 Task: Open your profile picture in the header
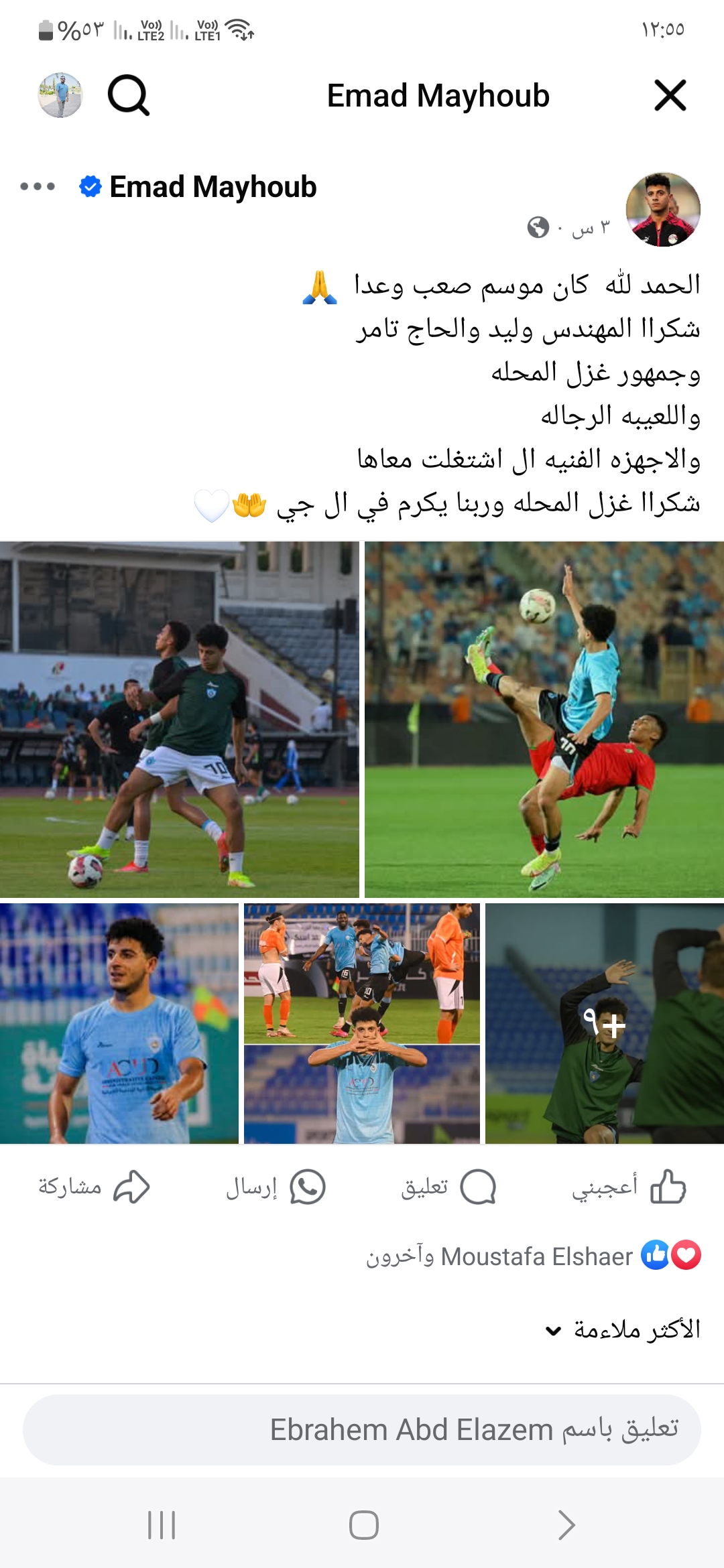pos(60,95)
